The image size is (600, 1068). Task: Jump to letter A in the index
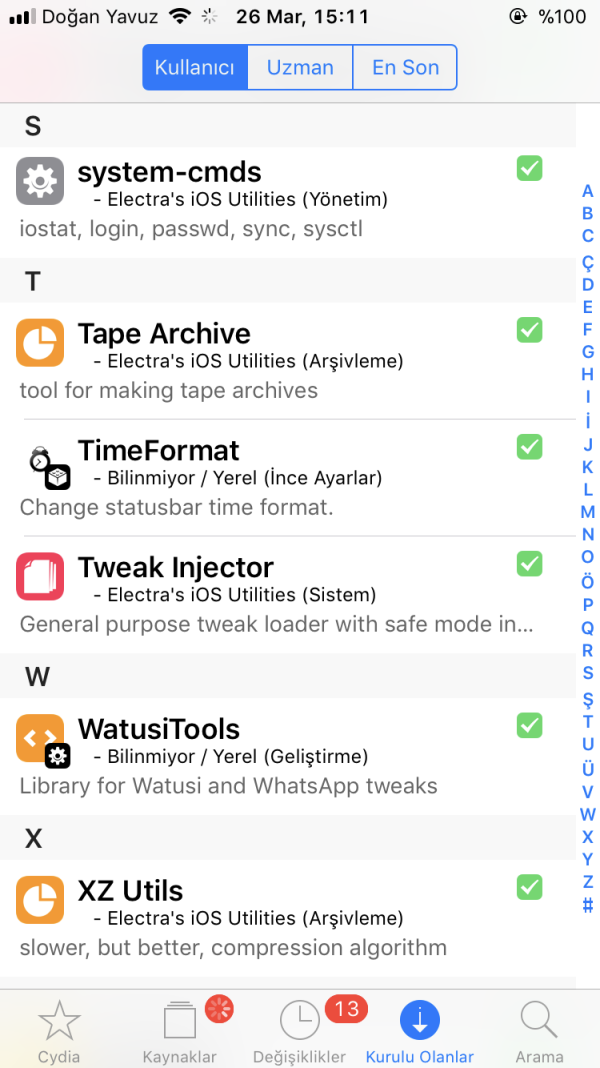coord(588,191)
